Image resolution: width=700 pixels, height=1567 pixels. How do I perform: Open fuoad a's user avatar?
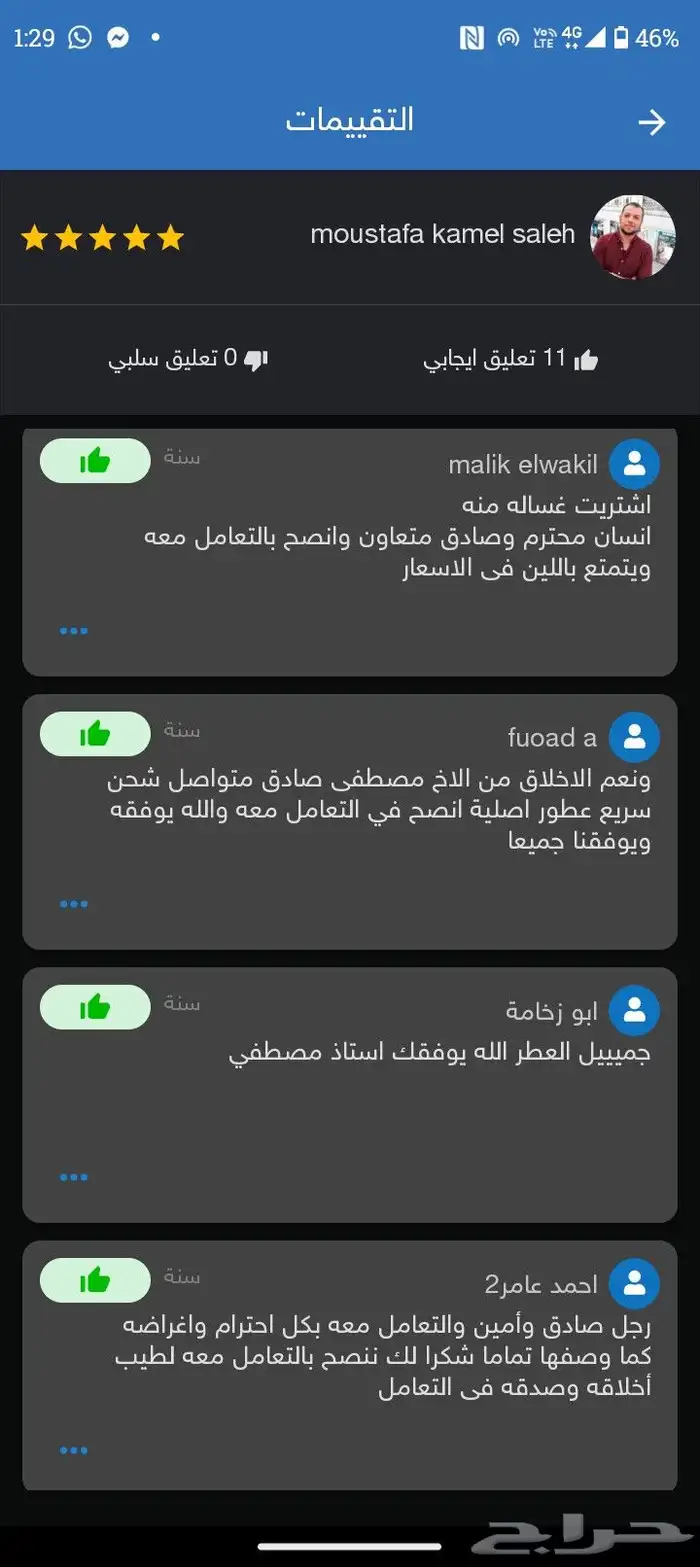[634, 738]
